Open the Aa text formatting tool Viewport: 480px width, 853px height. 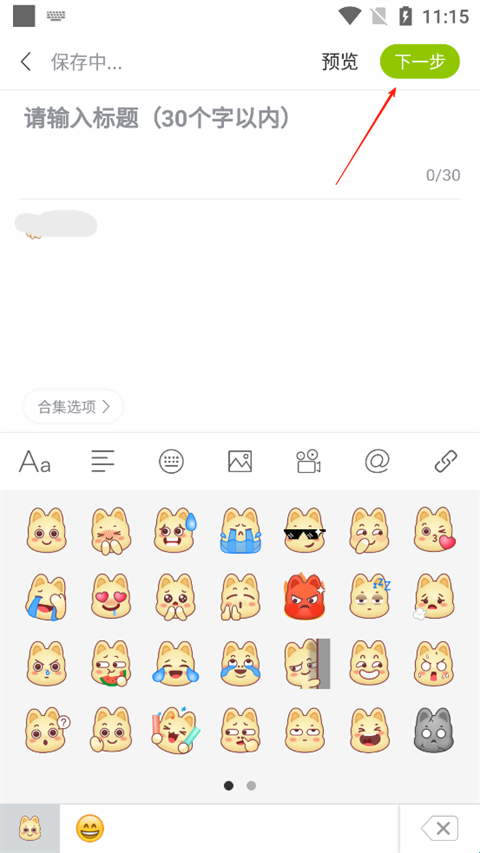pos(35,462)
